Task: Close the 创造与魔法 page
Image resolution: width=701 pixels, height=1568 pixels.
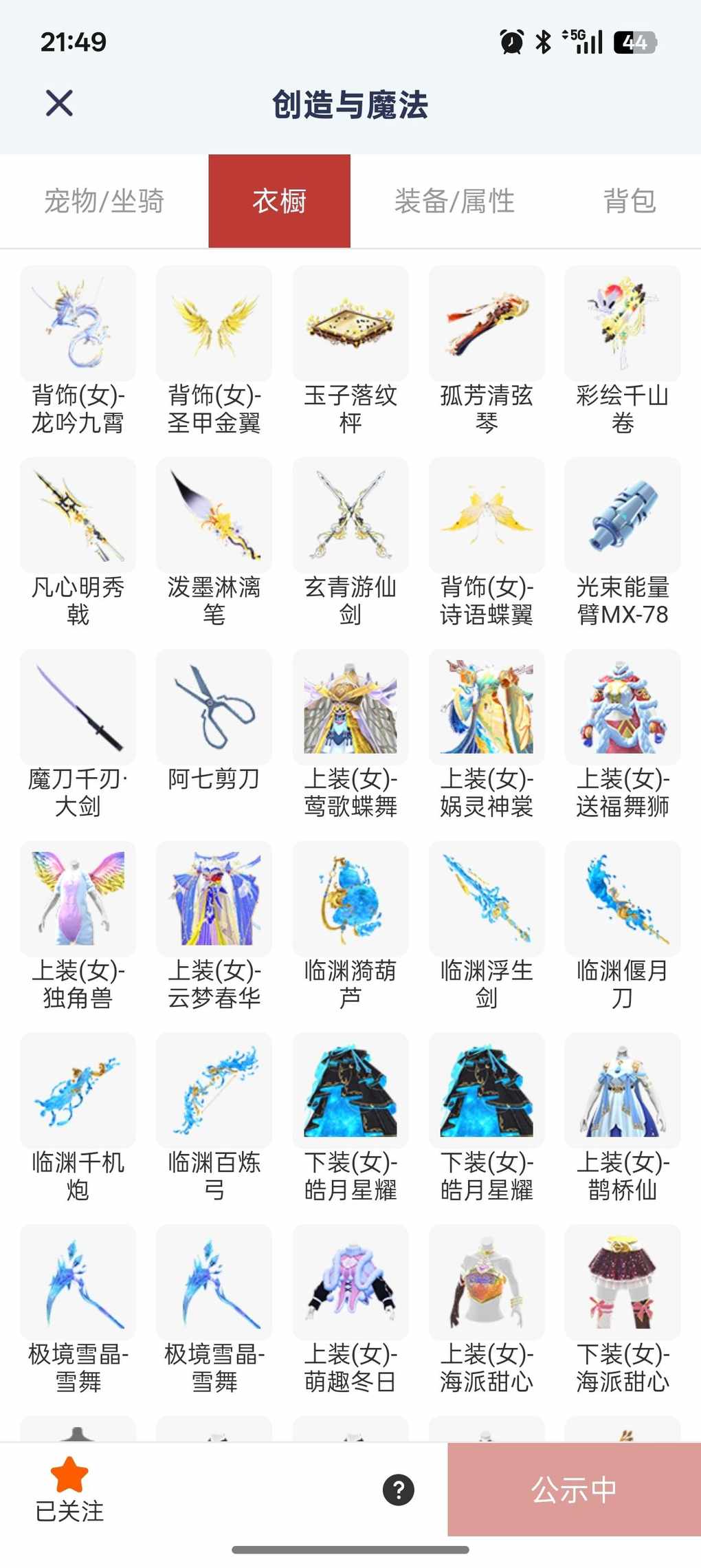Action: click(59, 104)
